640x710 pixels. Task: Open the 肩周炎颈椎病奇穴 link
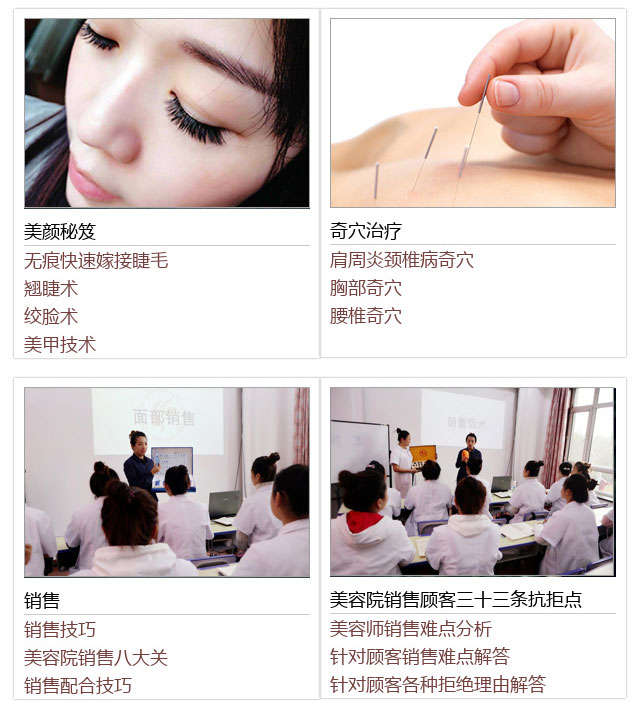pyautogui.click(x=402, y=260)
